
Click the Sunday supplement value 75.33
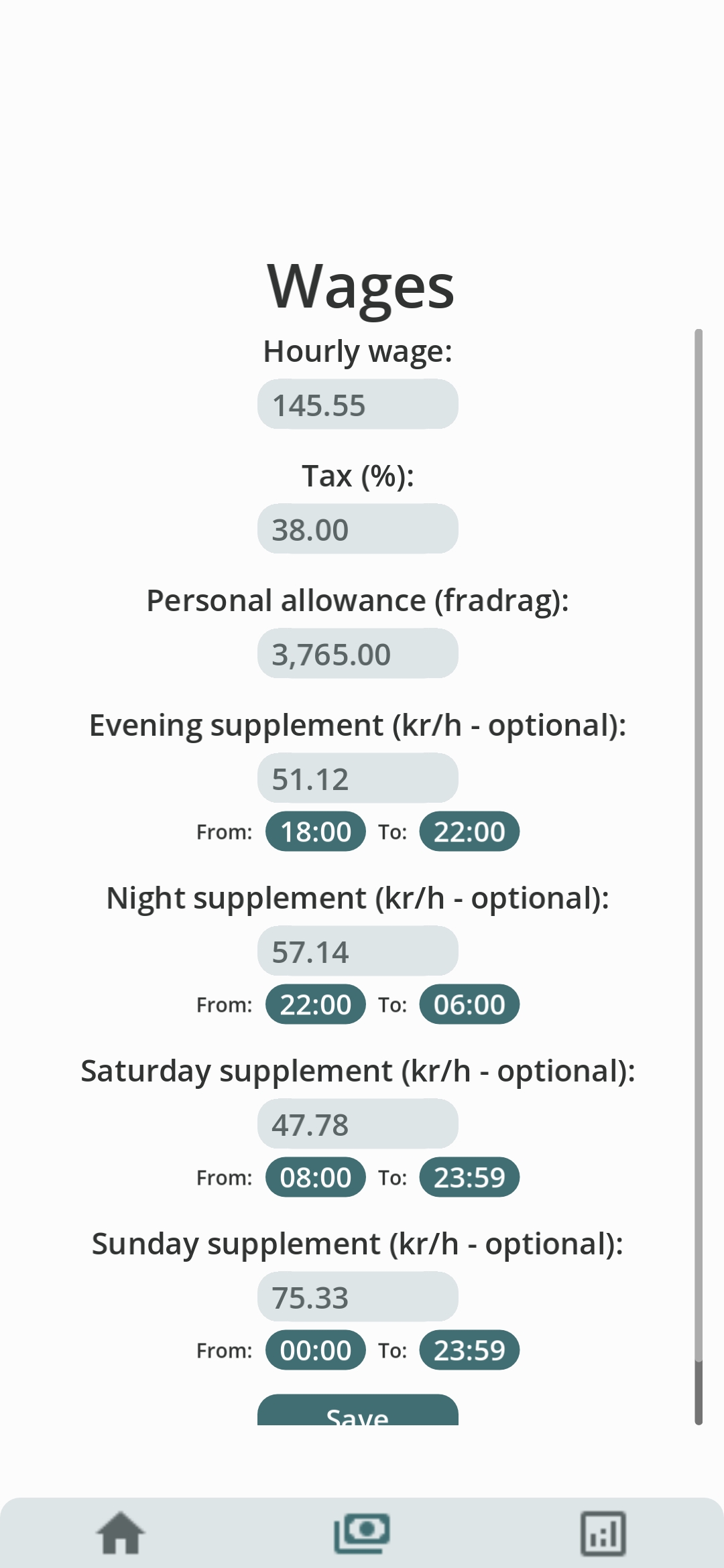tap(357, 1297)
